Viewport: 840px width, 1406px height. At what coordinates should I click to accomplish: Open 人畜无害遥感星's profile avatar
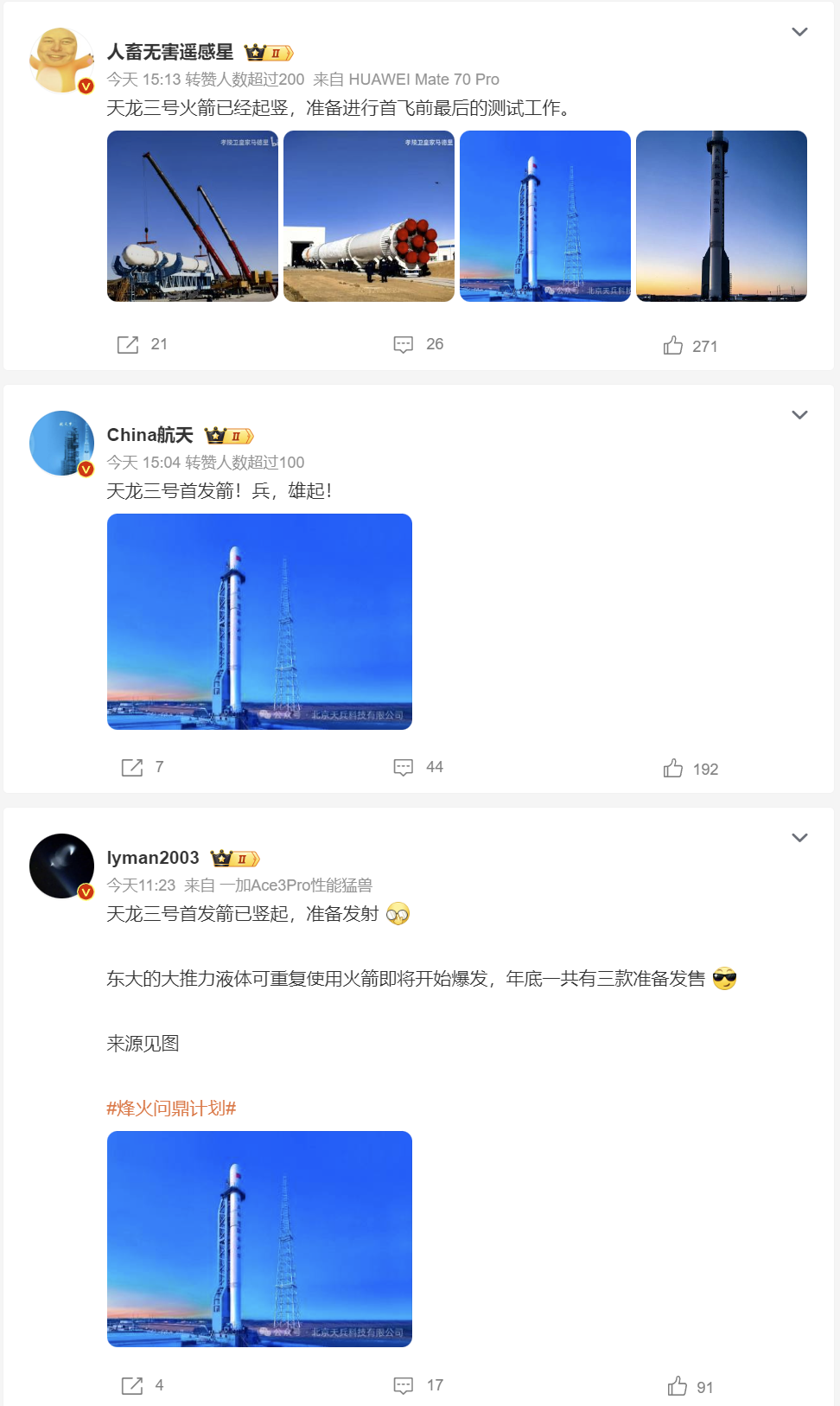[x=61, y=61]
